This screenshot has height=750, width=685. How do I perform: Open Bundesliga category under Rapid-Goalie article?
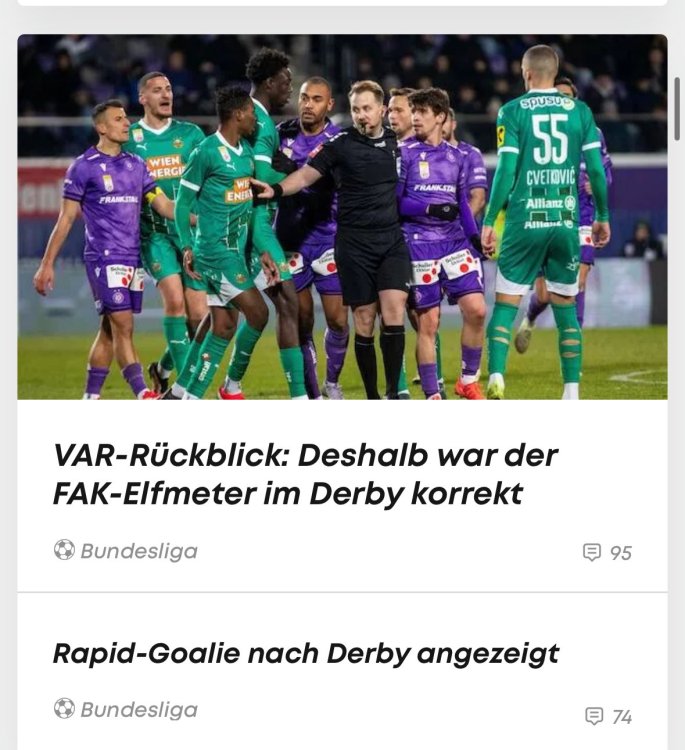pos(126,709)
